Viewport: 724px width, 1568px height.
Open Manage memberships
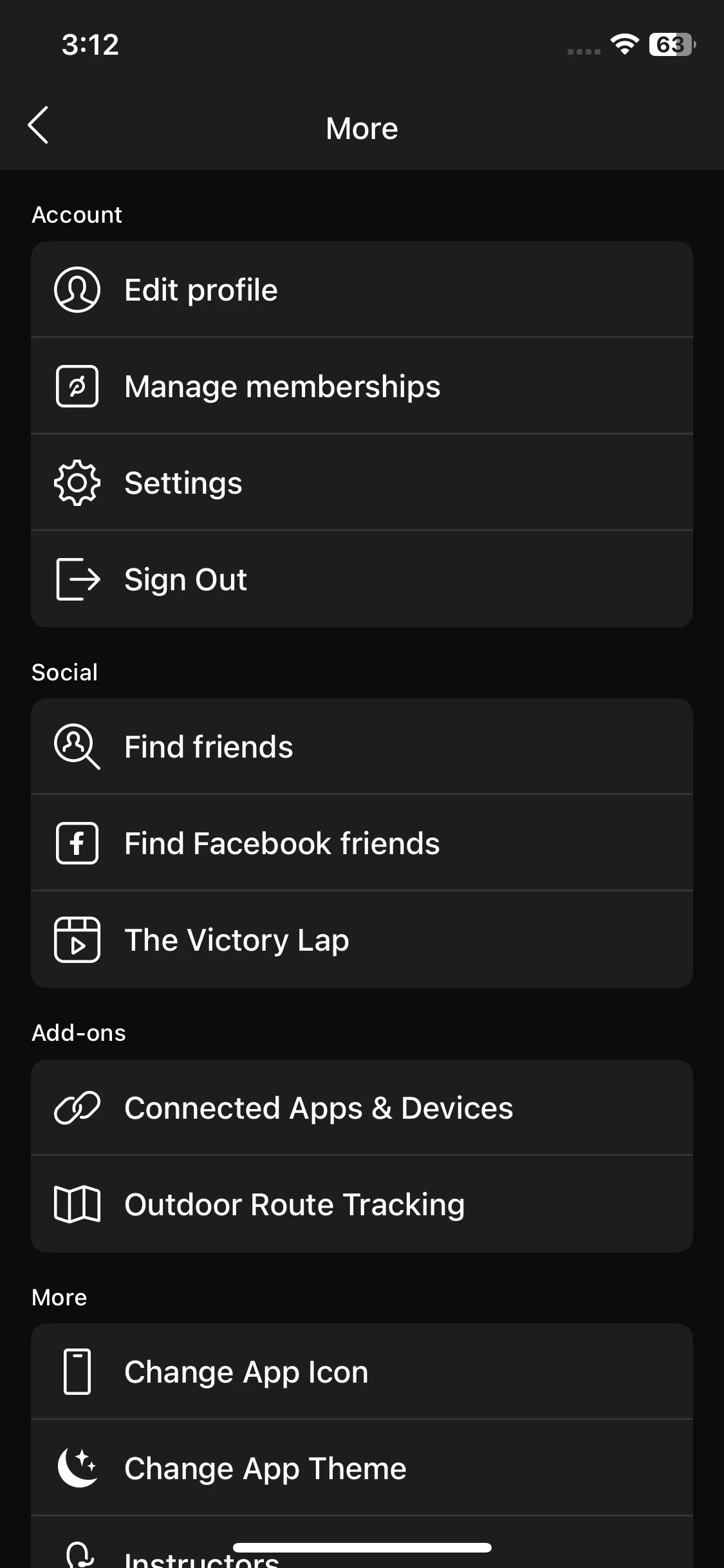click(362, 386)
